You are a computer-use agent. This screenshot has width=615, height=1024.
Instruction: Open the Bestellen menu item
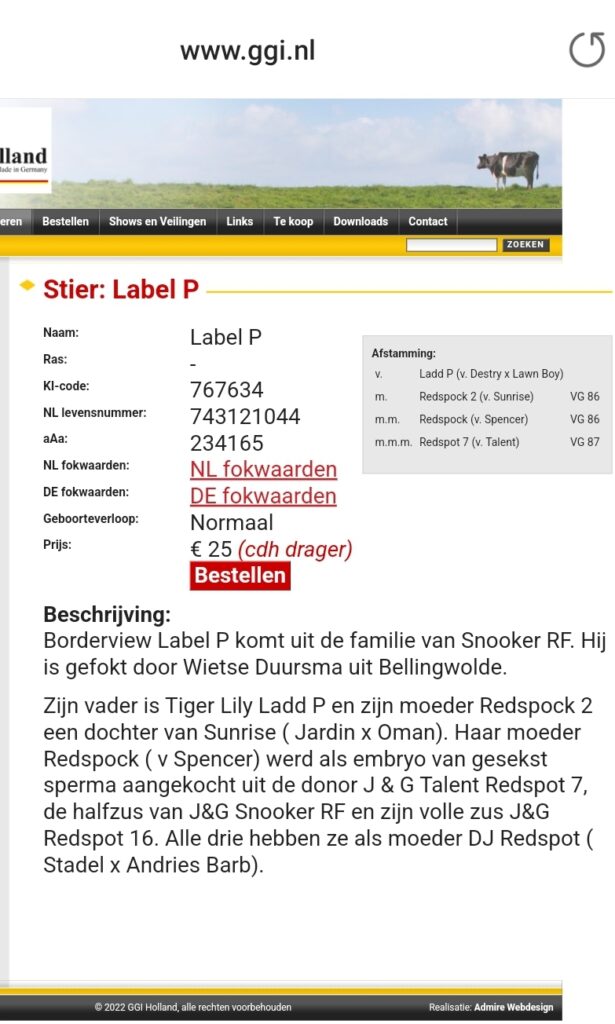tap(65, 221)
